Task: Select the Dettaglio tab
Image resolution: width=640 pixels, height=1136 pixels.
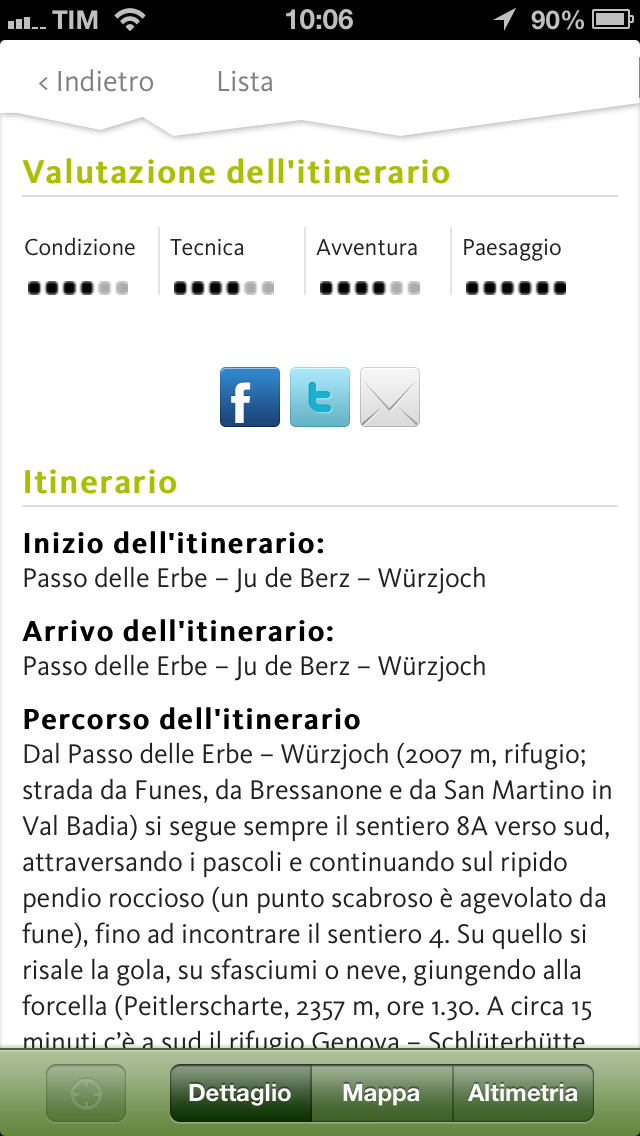Action: tap(240, 1093)
